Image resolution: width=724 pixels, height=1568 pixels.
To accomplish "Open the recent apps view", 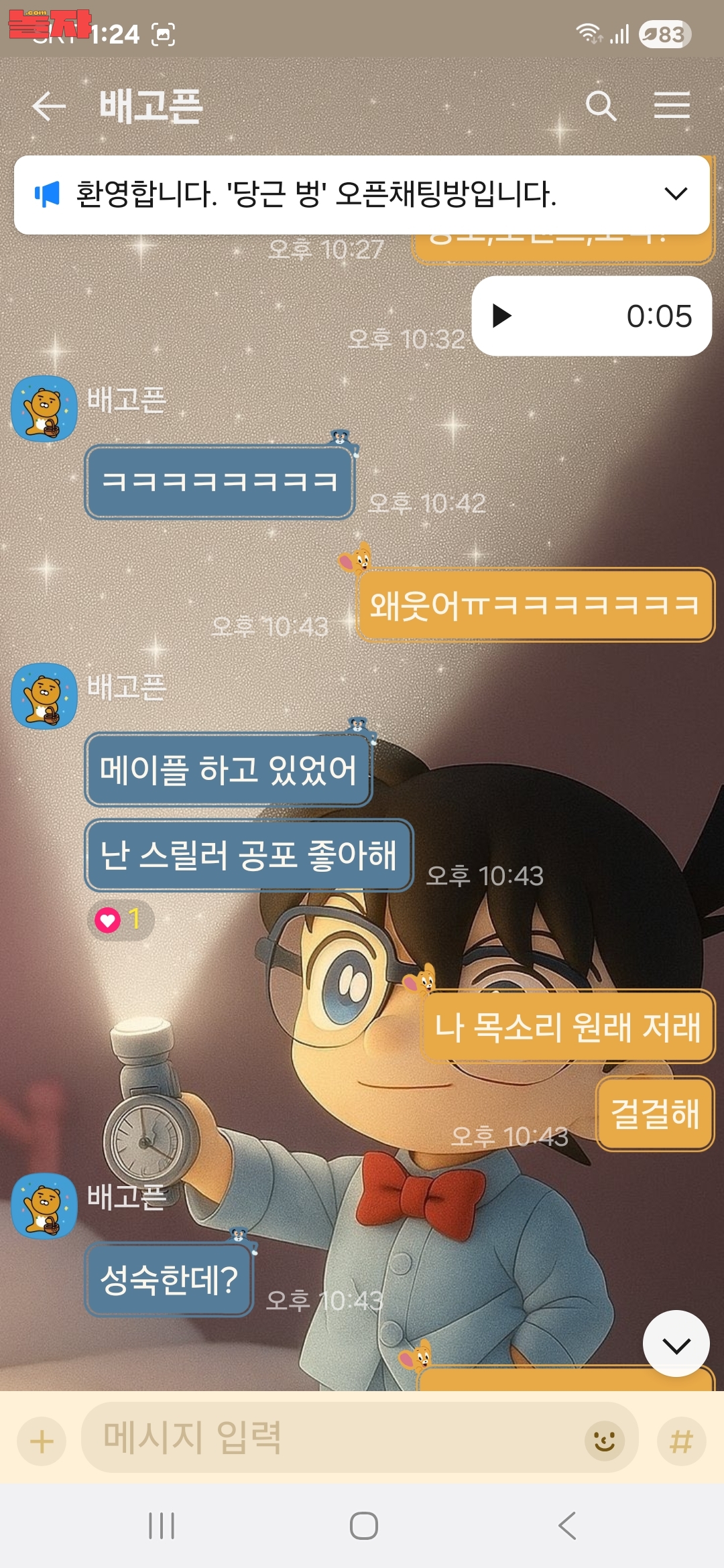I will tap(162, 1526).
